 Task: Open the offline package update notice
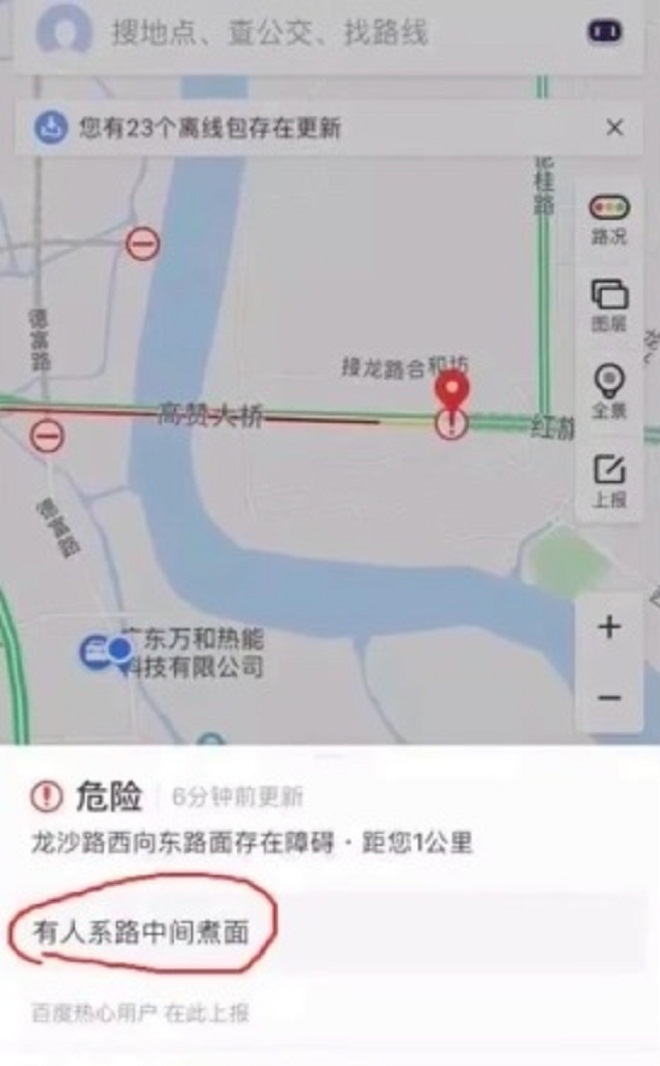(x=210, y=128)
